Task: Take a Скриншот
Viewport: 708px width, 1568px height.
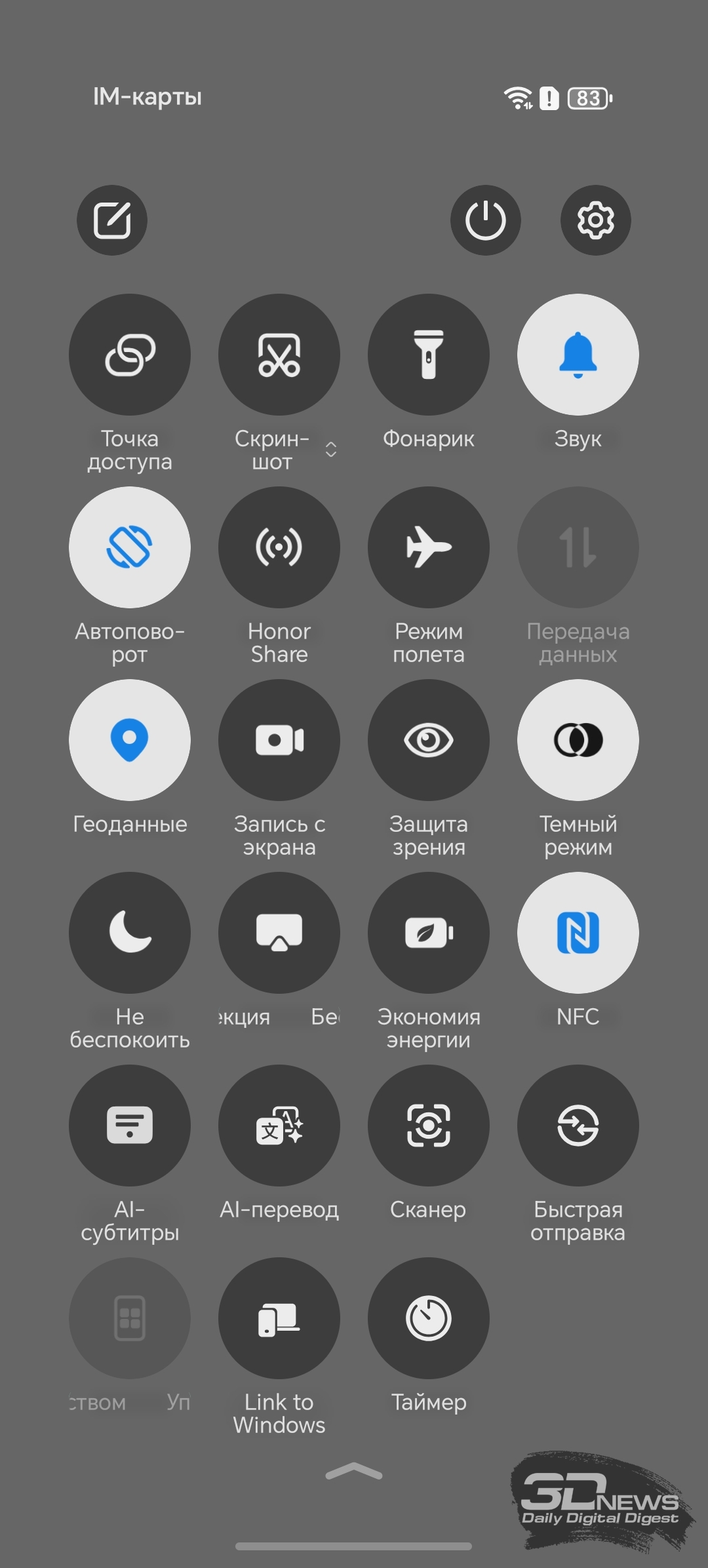Action: coord(279,355)
